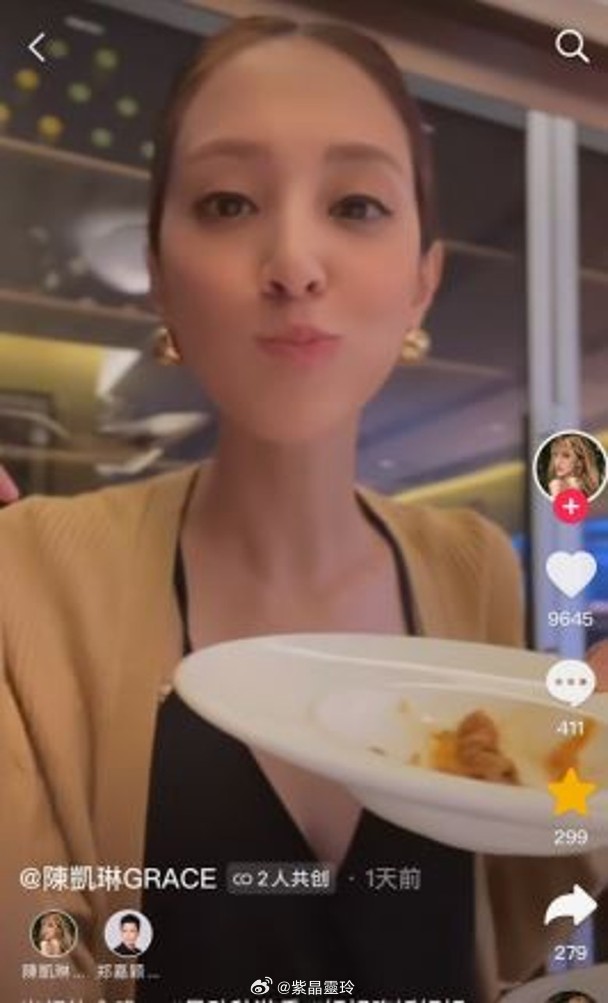Share this video with the arrow icon

(570, 906)
